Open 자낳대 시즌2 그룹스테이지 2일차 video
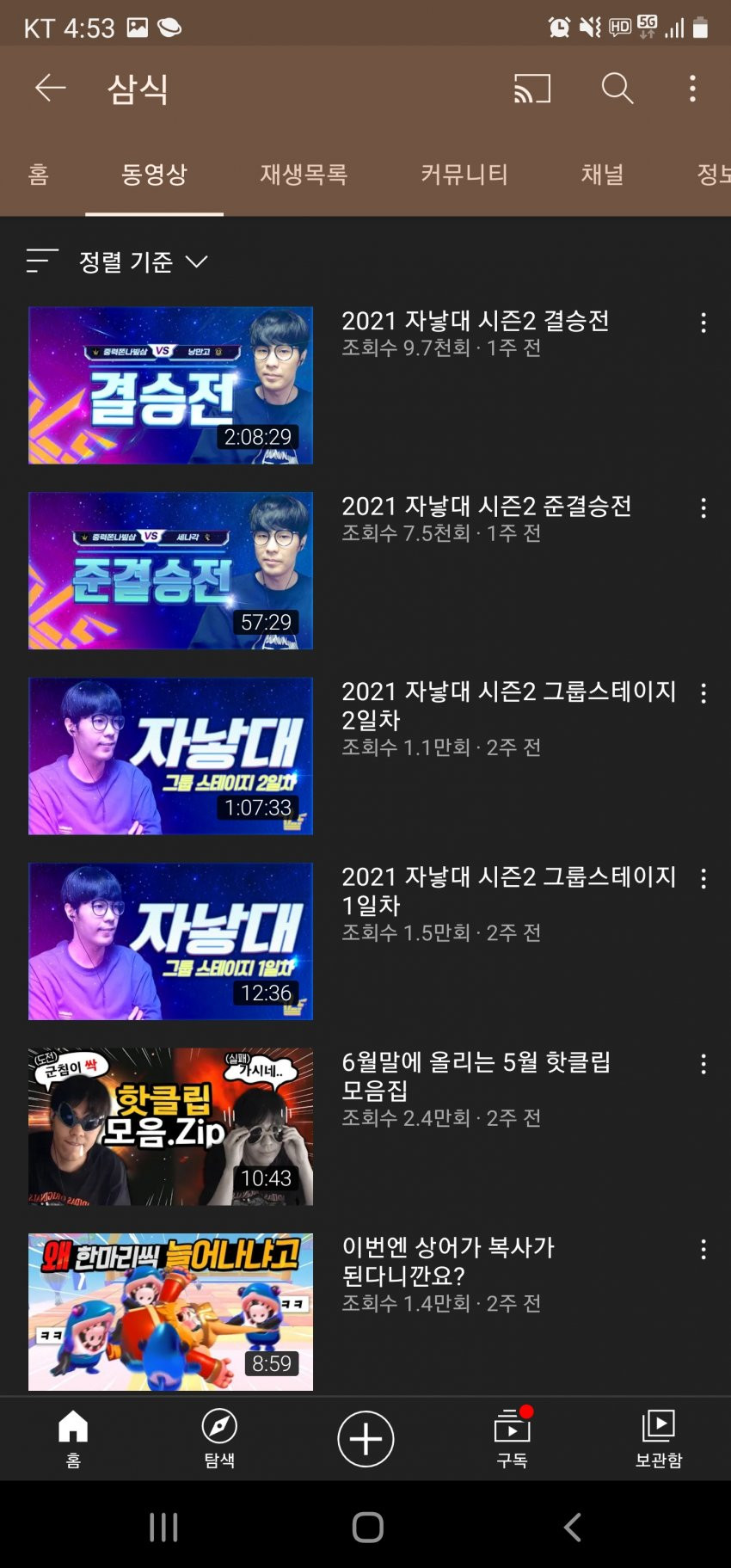The image size is (731, 1568). point(170,756)
